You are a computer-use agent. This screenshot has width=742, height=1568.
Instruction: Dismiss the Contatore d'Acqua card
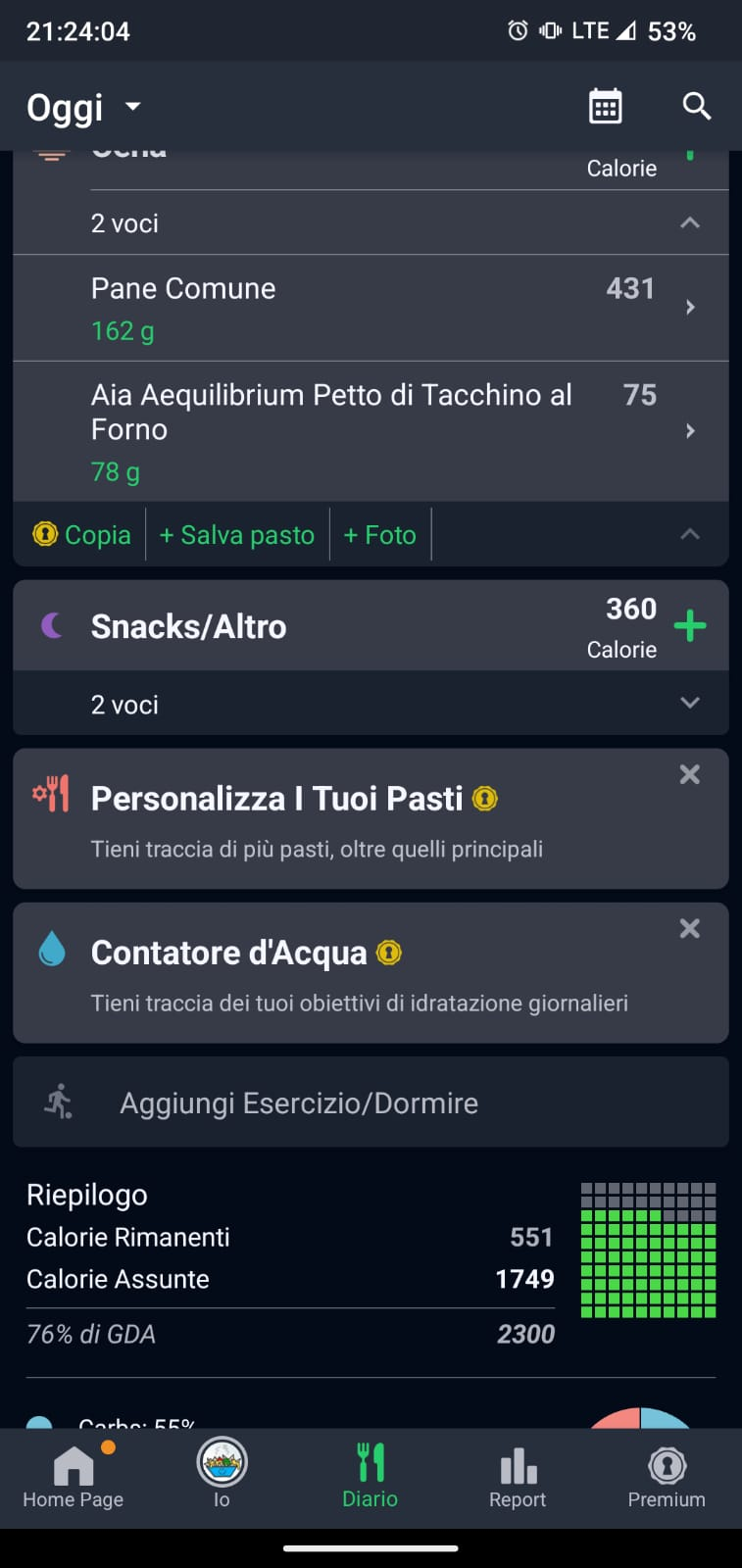(x=690, y=928)
